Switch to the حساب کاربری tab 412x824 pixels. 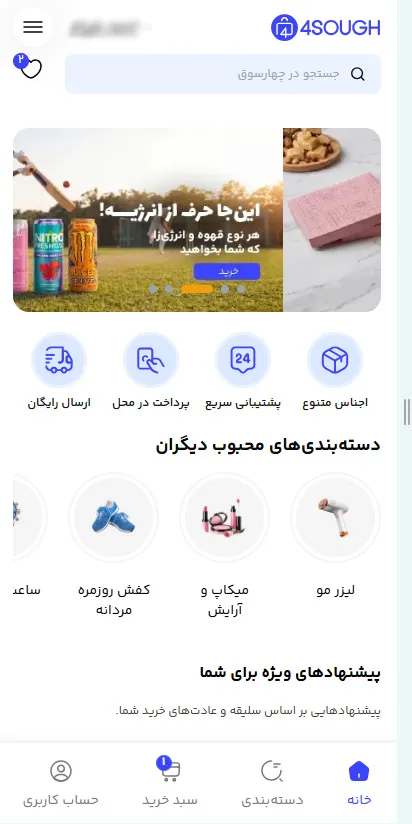click(61, 784)
